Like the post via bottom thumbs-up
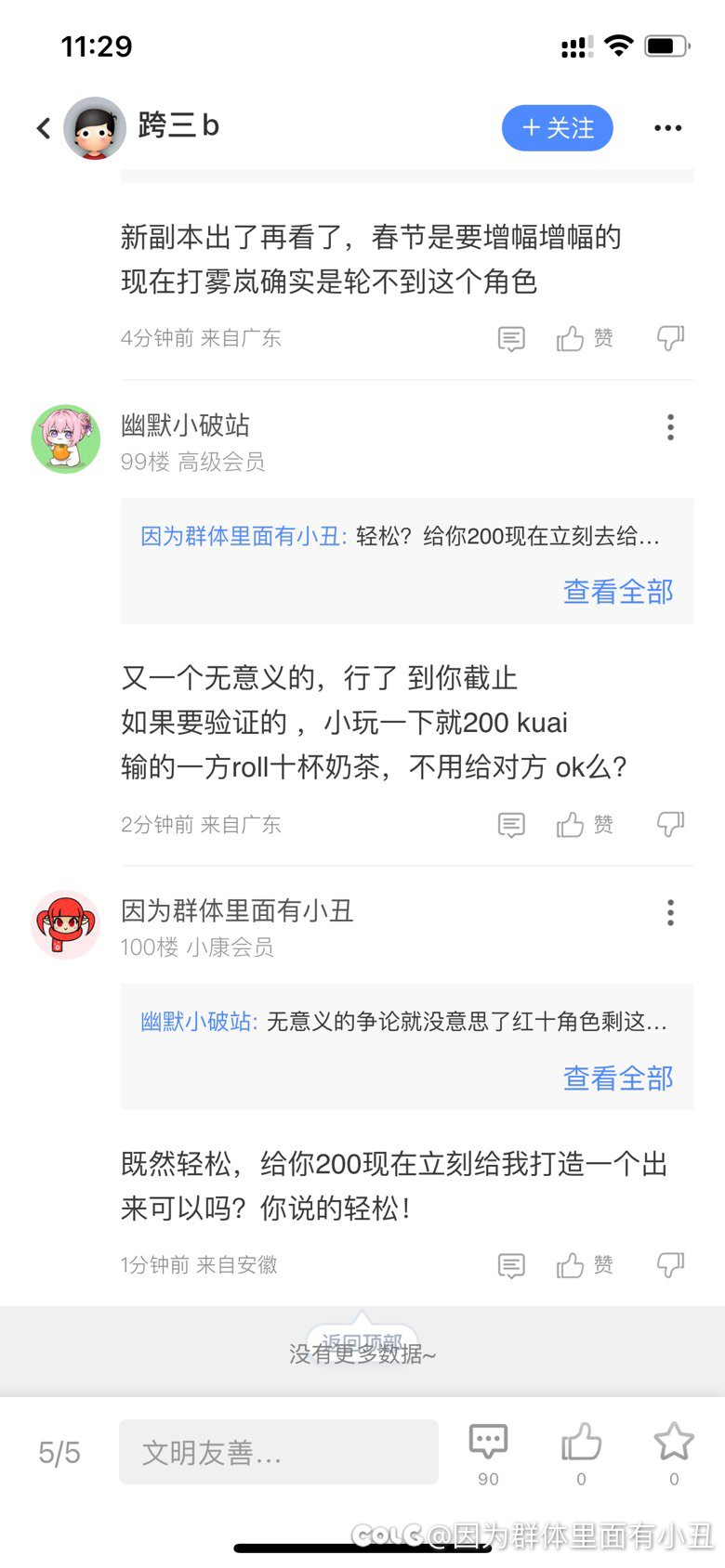 [581, 1445]
